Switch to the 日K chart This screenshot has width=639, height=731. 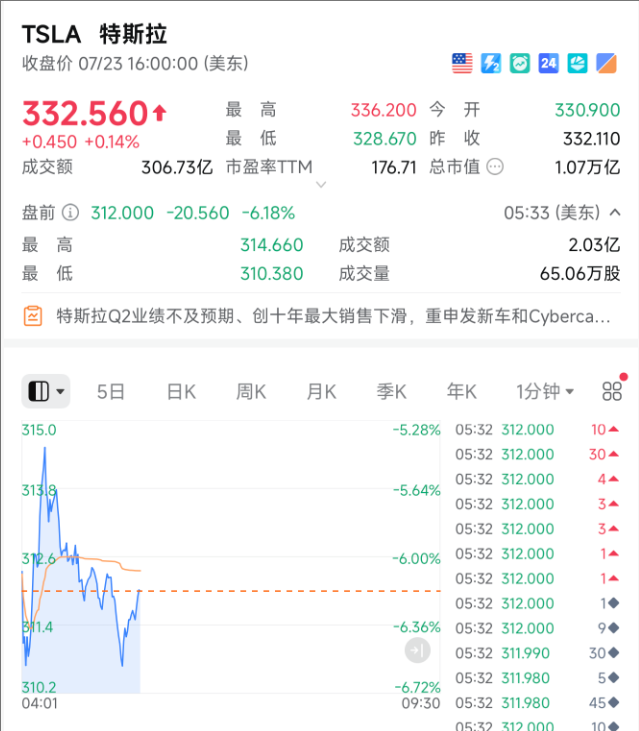[x=181, y=391]
